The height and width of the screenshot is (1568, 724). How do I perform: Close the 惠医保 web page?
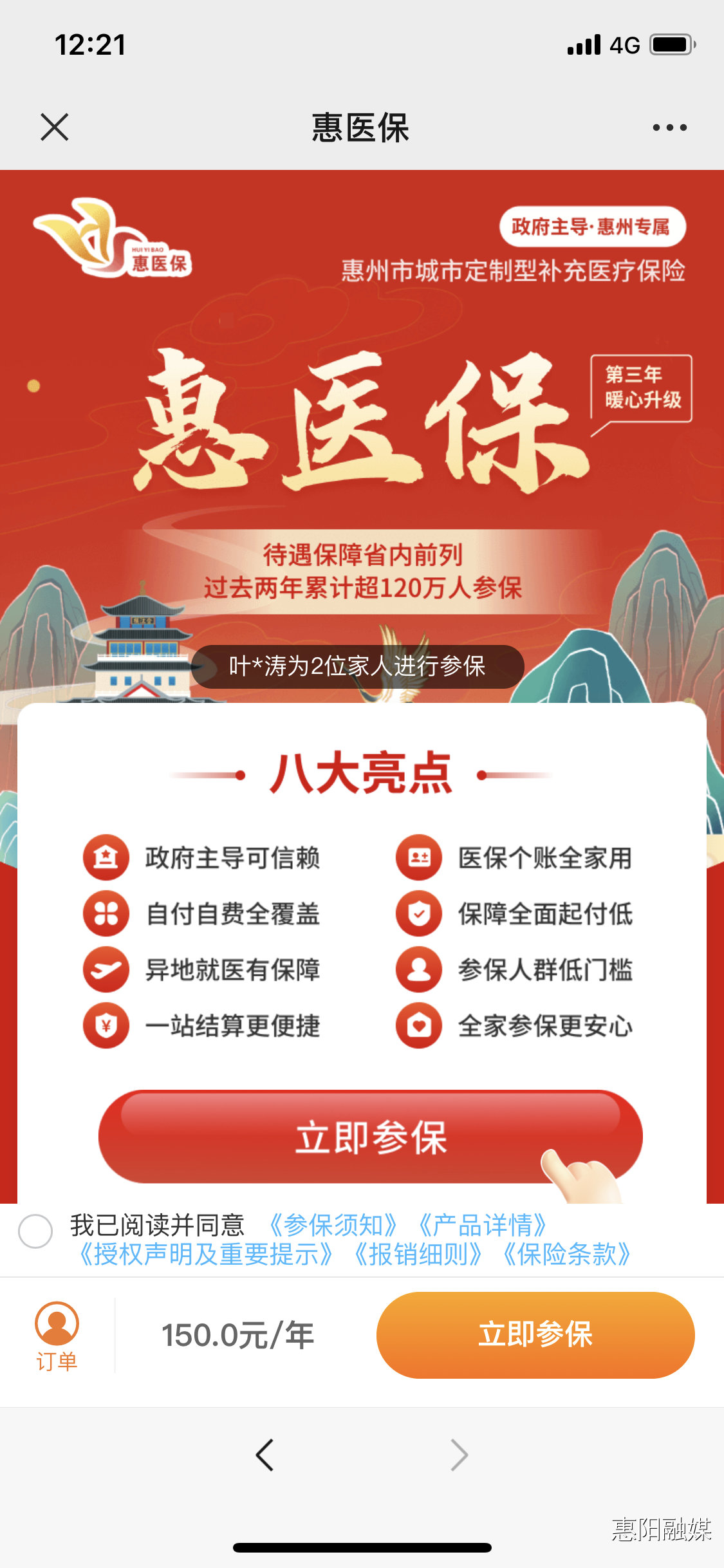point(55,127)
